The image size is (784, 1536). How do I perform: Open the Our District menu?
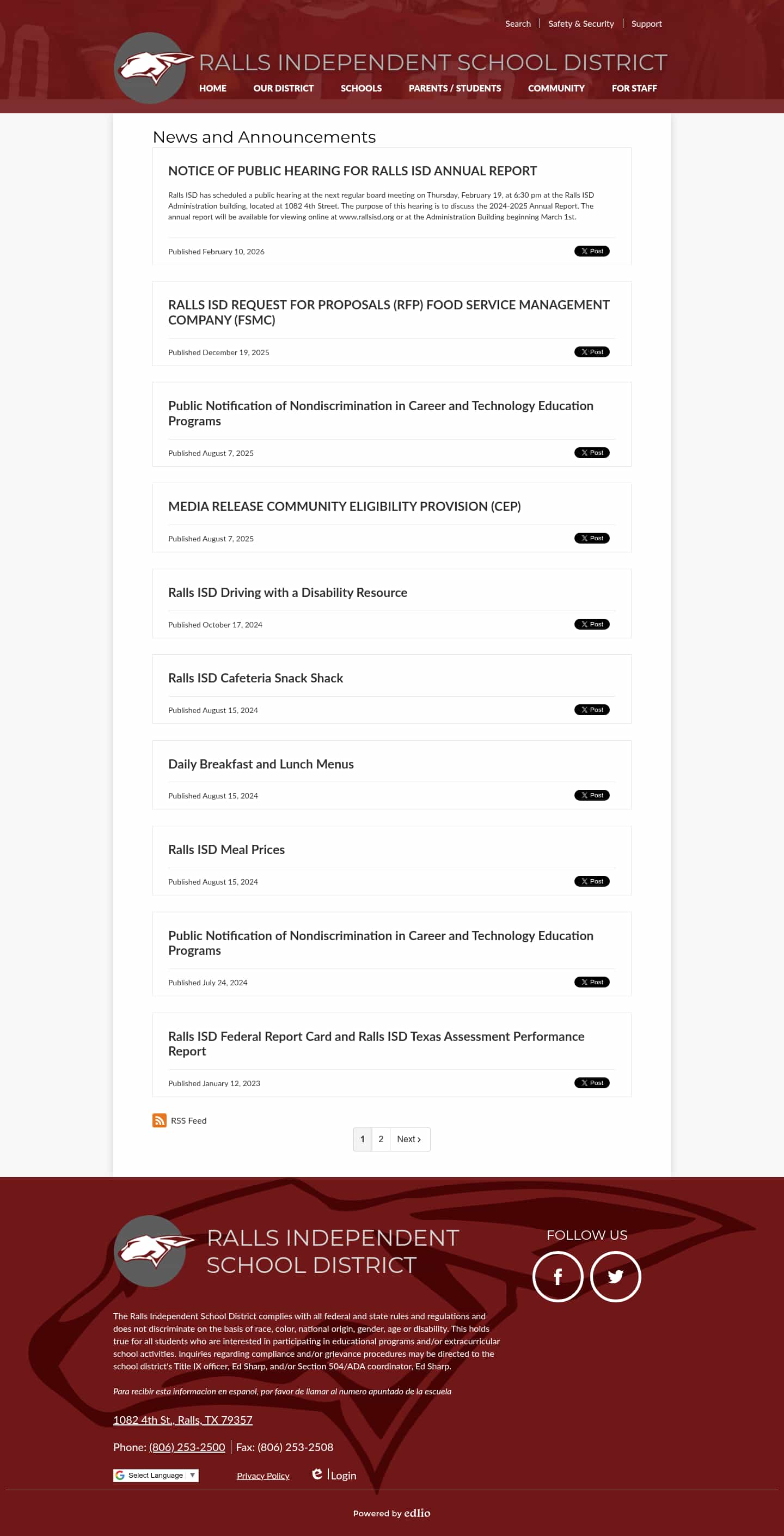tap(283, 88)
